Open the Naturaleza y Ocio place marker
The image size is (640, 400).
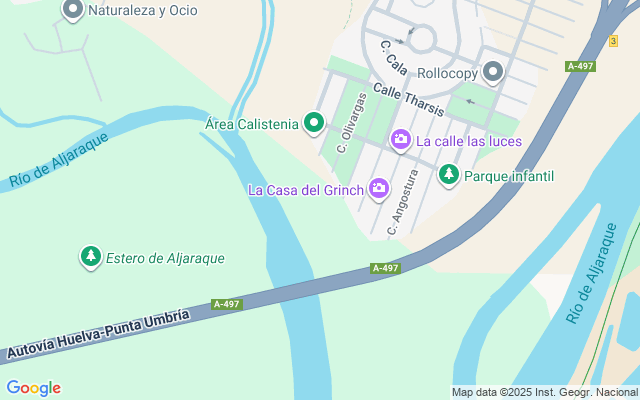[72, 10]
